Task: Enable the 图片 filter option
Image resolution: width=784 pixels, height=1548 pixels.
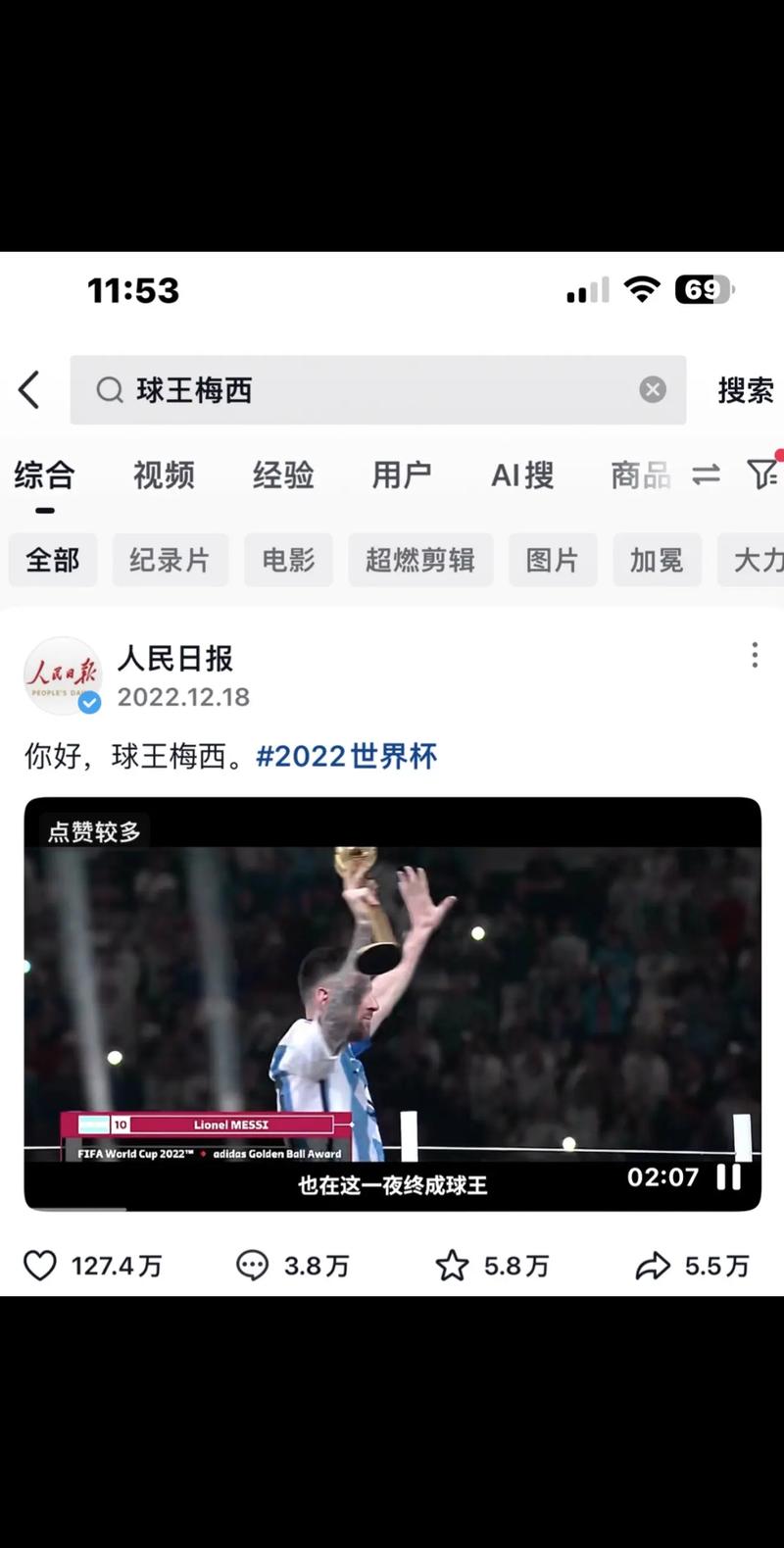Action: (x=553, y=559)
